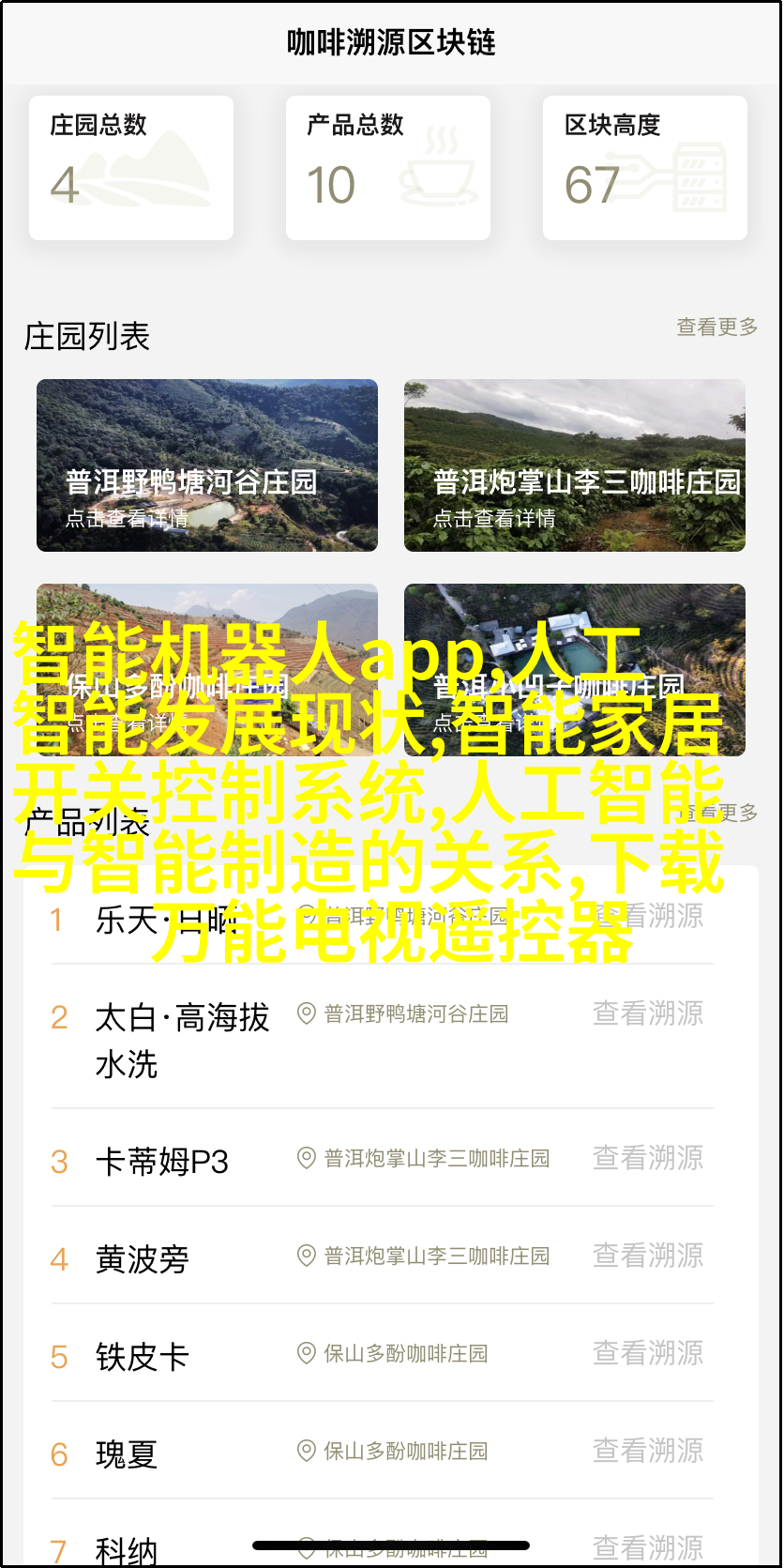Open the 普洱野鸭塘河谷庄园 card
Viewport: 784px width, 1568px height.
[207, 465]
